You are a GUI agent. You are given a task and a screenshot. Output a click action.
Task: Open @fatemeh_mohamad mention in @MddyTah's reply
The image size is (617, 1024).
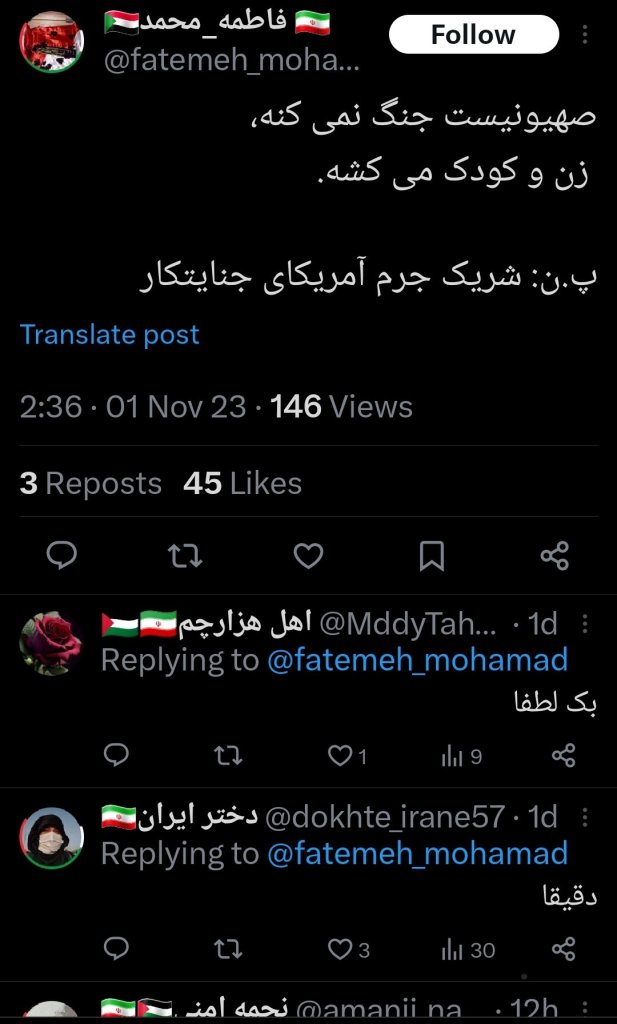(417, 660)
